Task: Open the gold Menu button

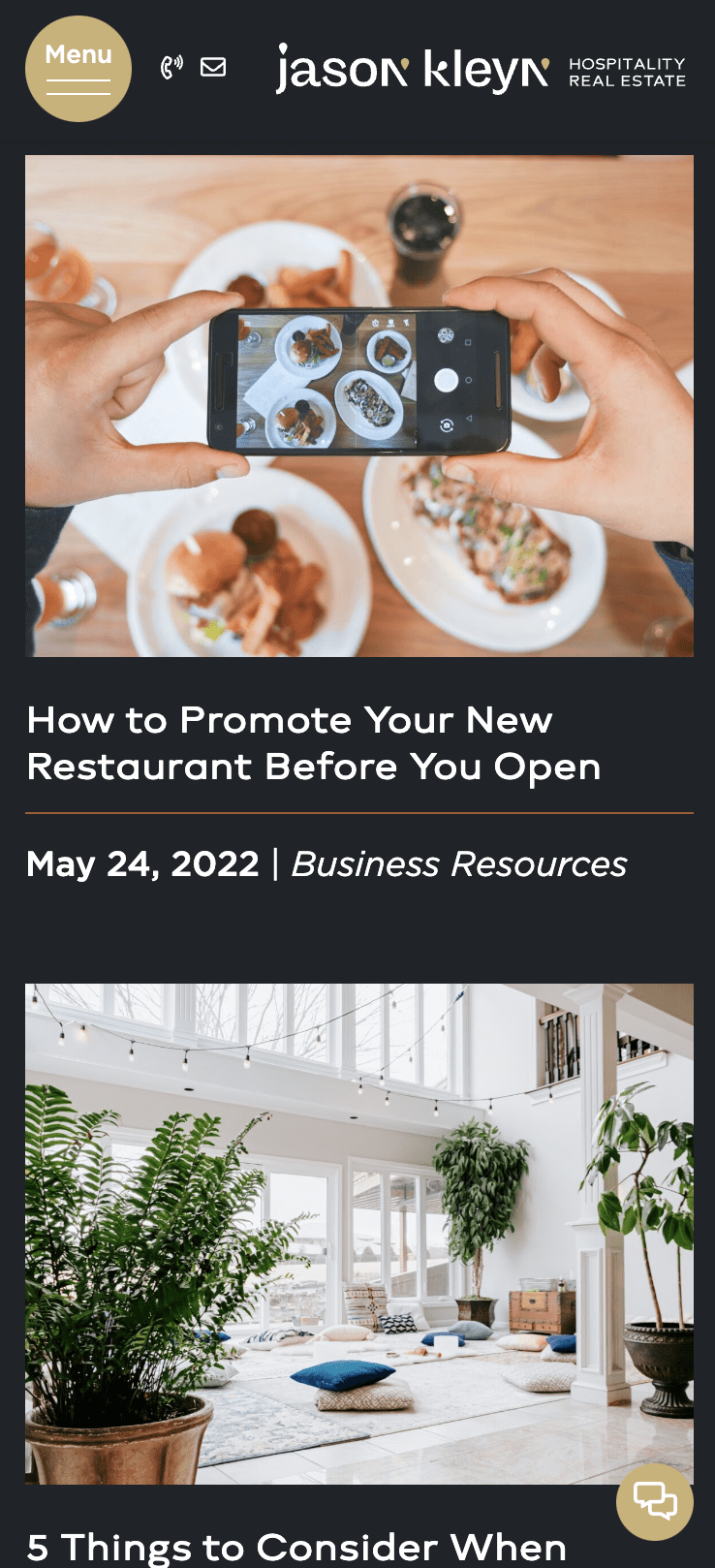Action: [x=78, y=69]
